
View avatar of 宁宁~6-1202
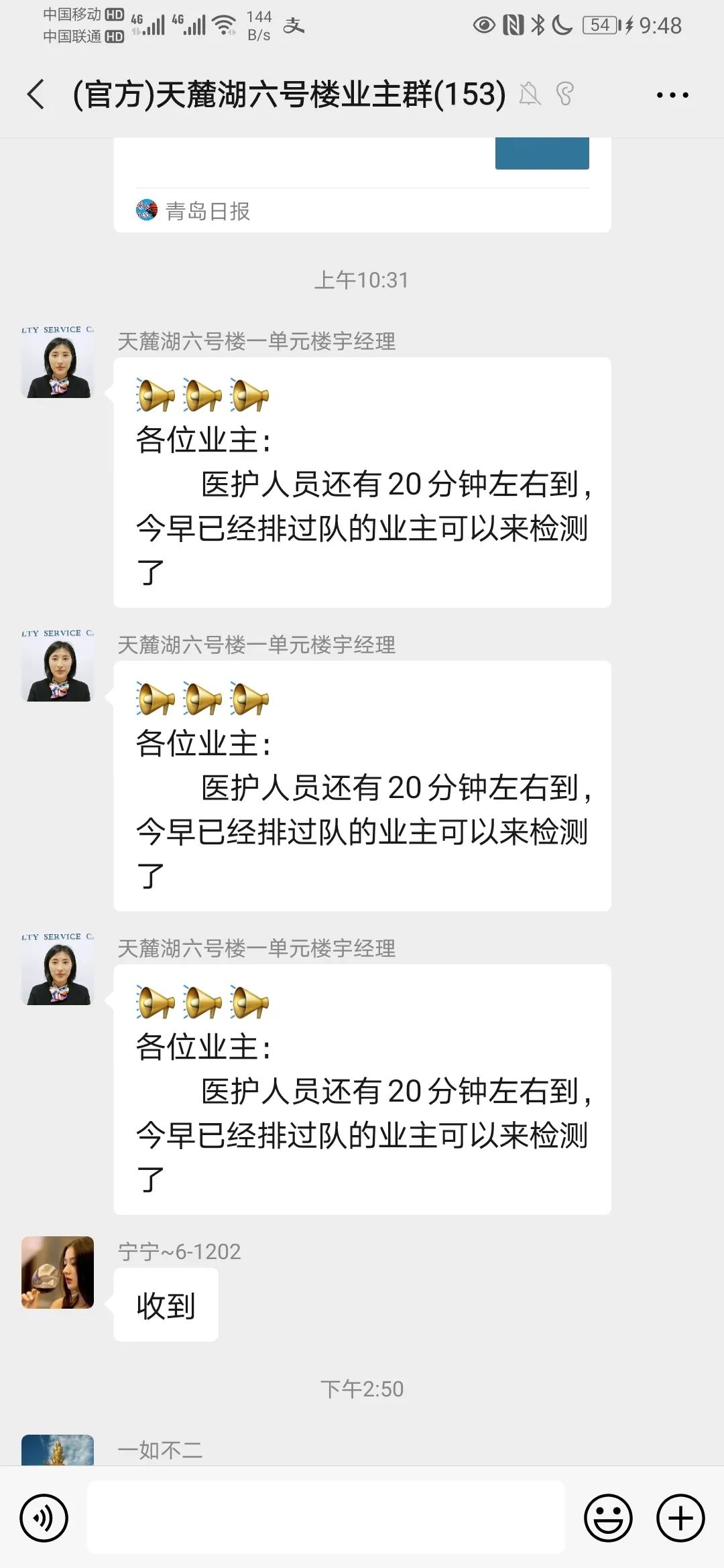click(x=58, y=1272)
